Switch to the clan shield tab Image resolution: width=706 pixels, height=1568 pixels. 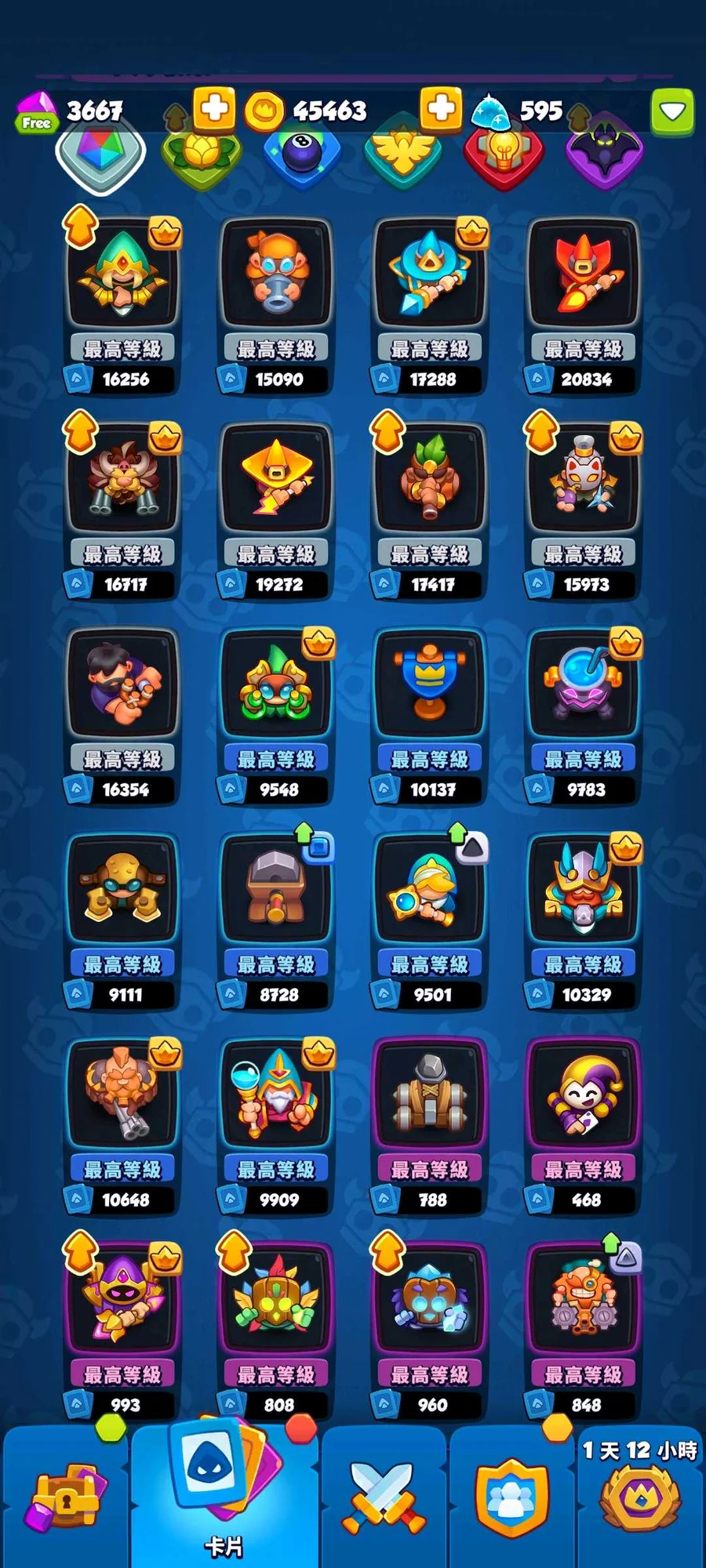(511, 1497)
